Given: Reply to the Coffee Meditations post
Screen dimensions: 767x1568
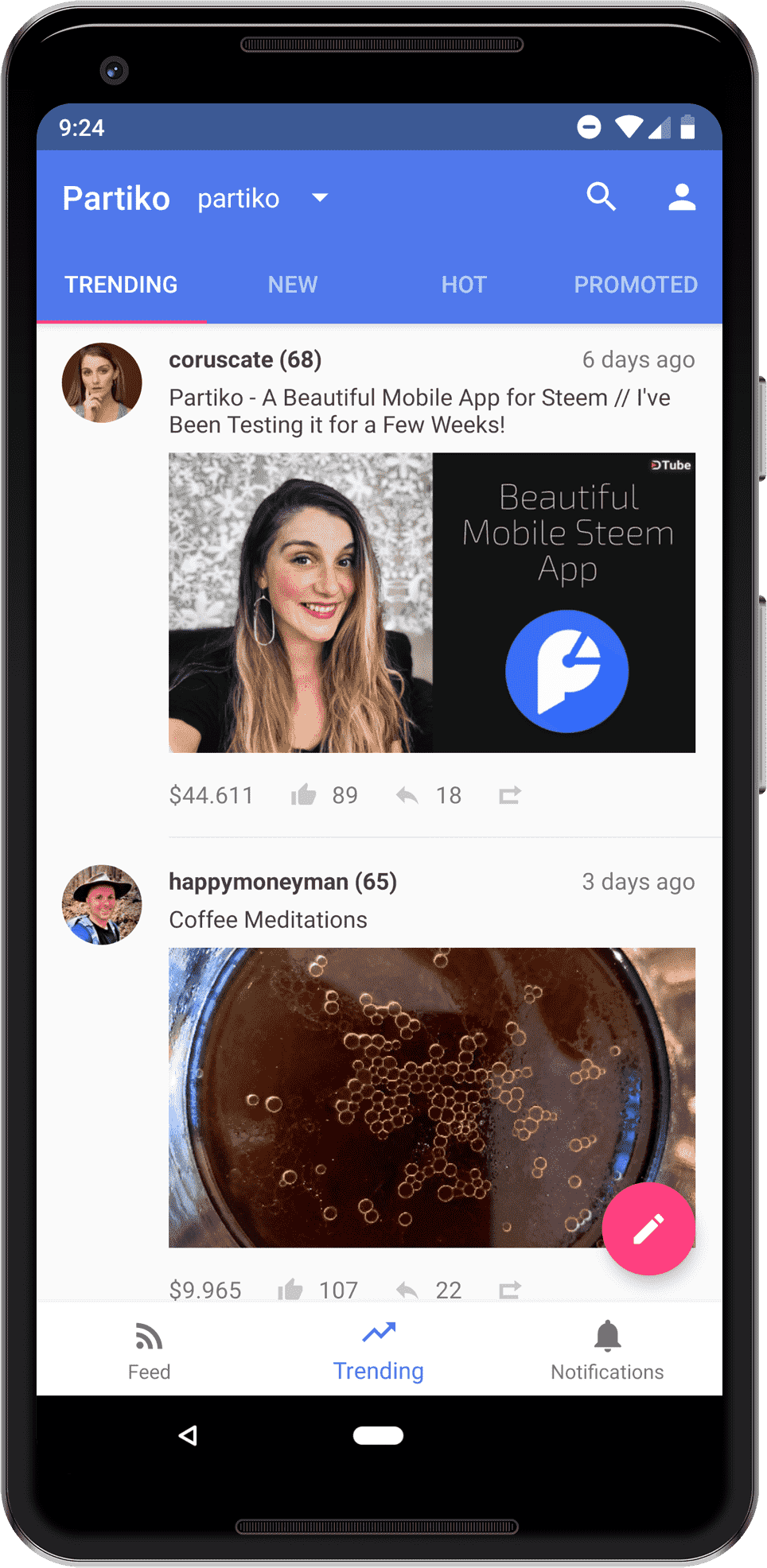Looking at the screenshot, I should [x=407, y=1288].
